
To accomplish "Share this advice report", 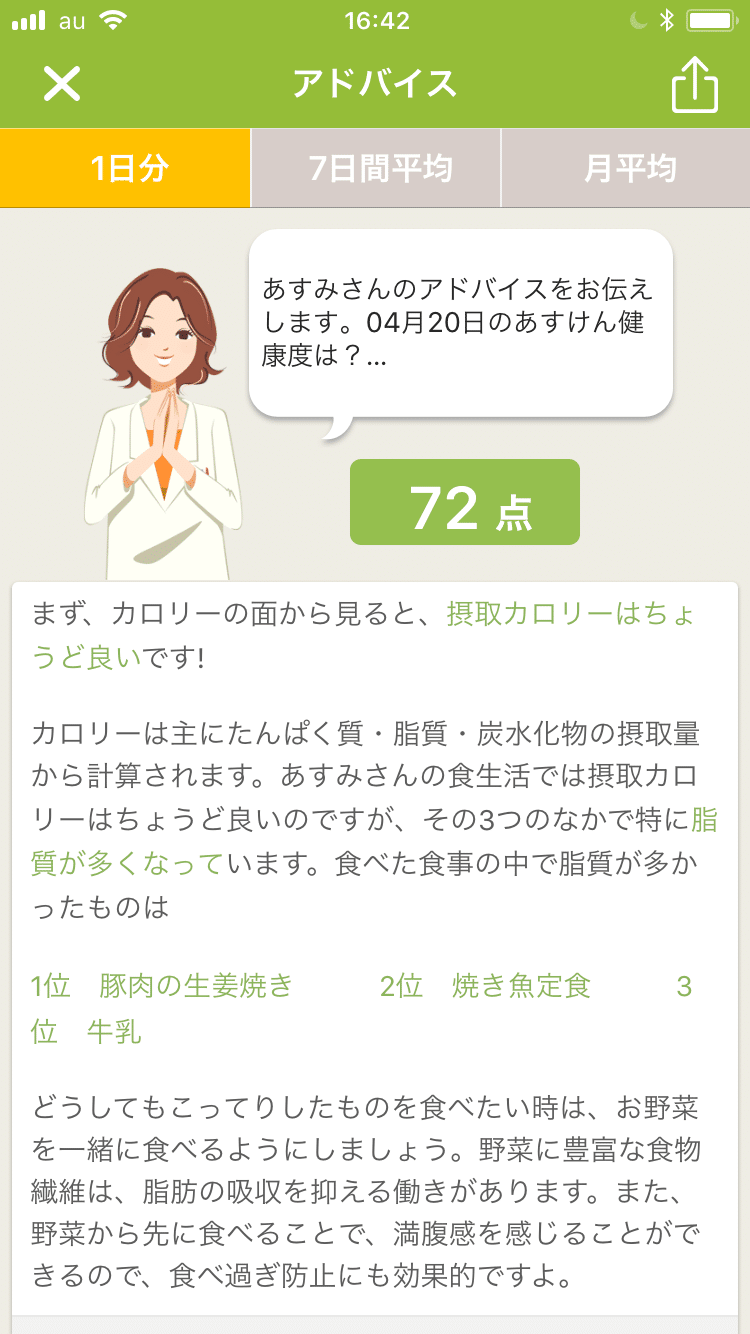I will click(x=694, y=84).
